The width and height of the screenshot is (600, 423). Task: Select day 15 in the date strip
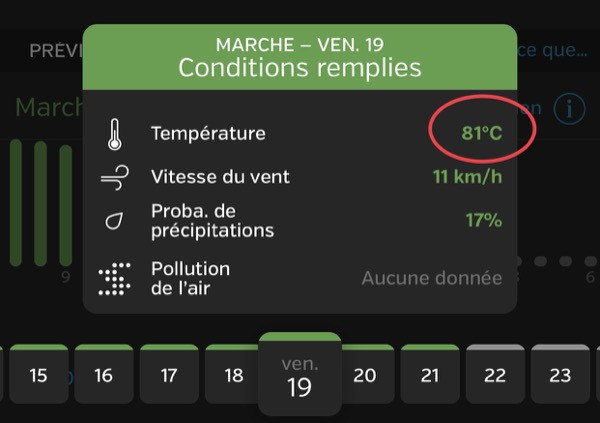coord(38,375)
